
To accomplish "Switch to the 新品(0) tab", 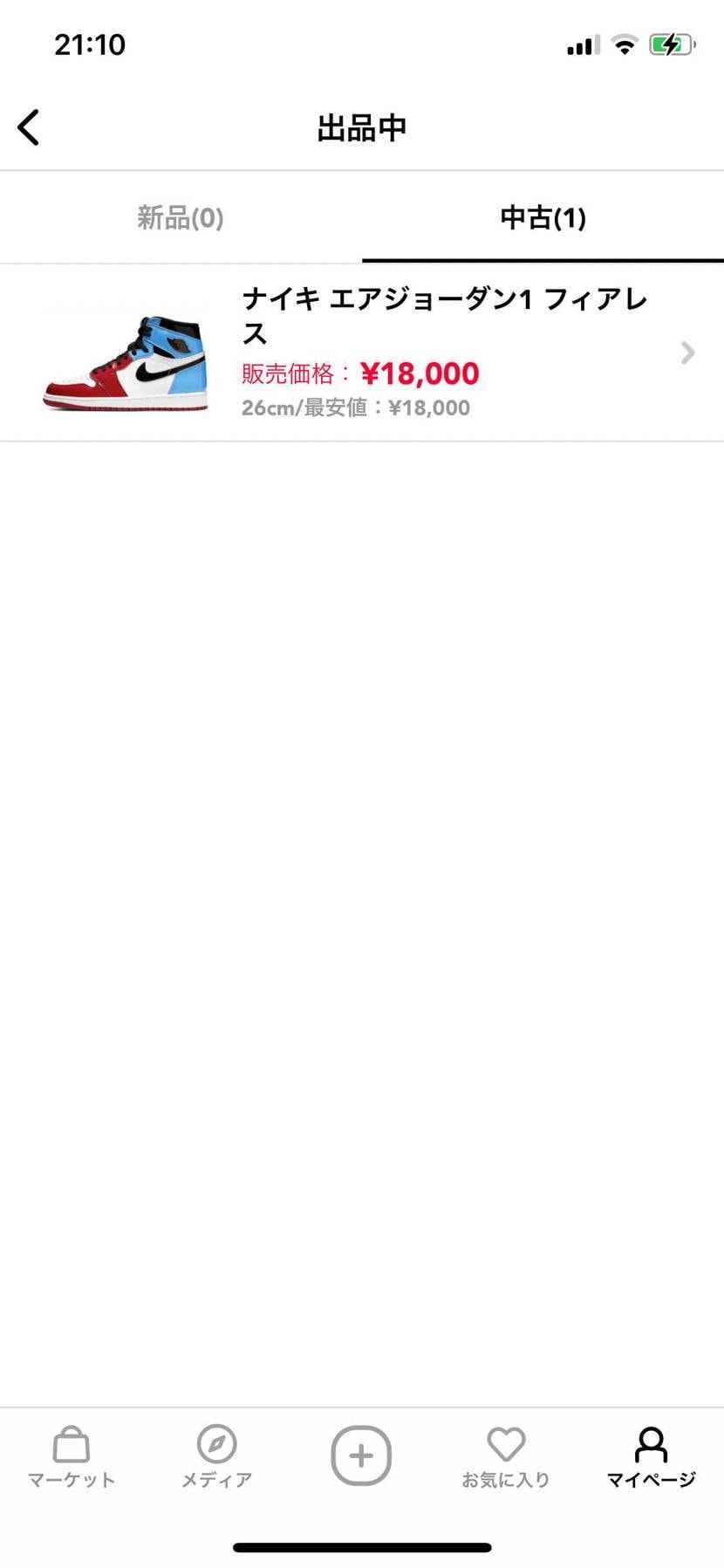I will point(181,217).
